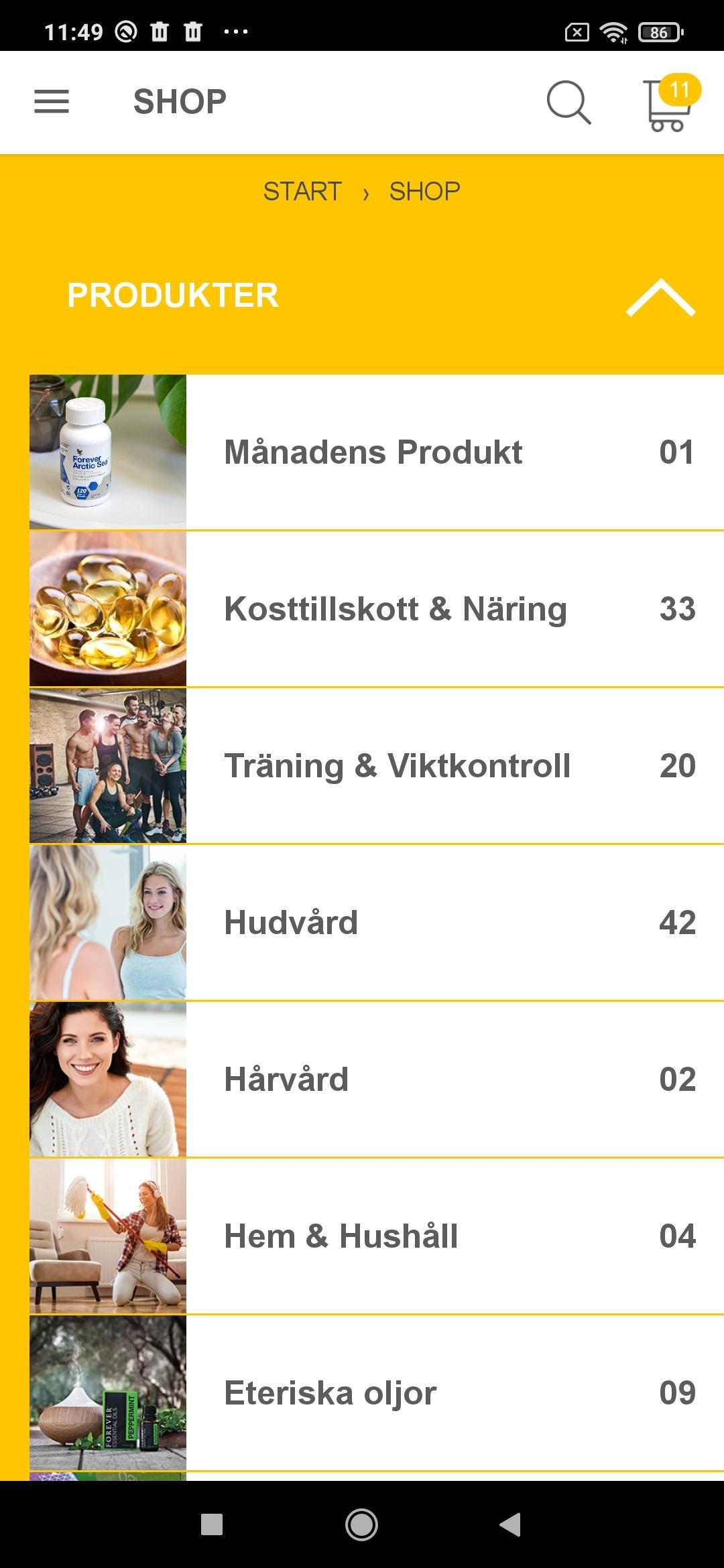Tap the Forever Arctic Sea product thumbnail
Screen dimensions: 724x1568
pos(109,451)
